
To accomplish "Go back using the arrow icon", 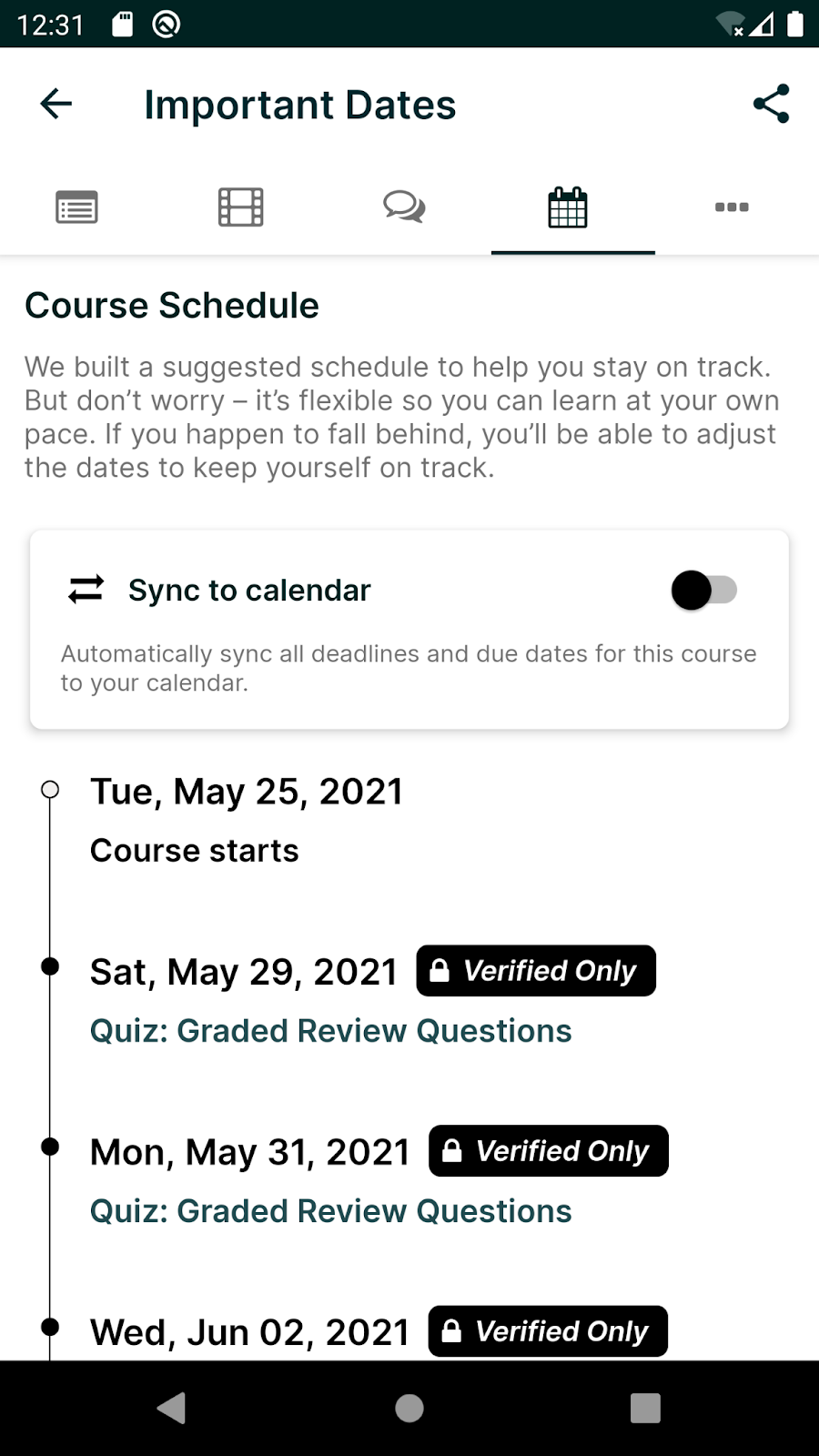I will coord(56,104).
